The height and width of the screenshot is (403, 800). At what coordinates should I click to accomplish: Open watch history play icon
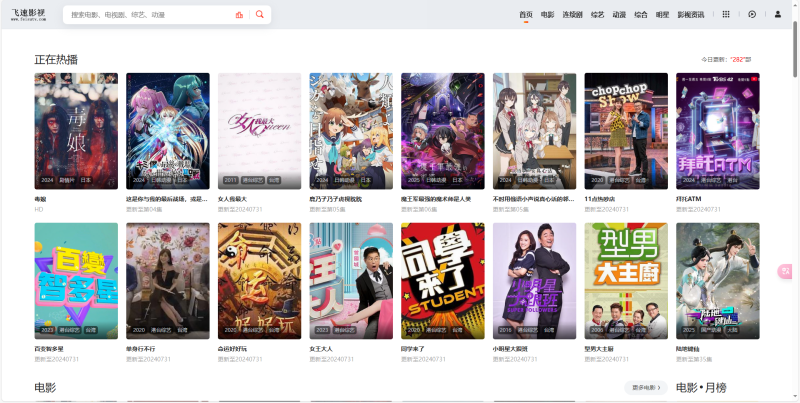pyautogui.click(x=752, y=15)
